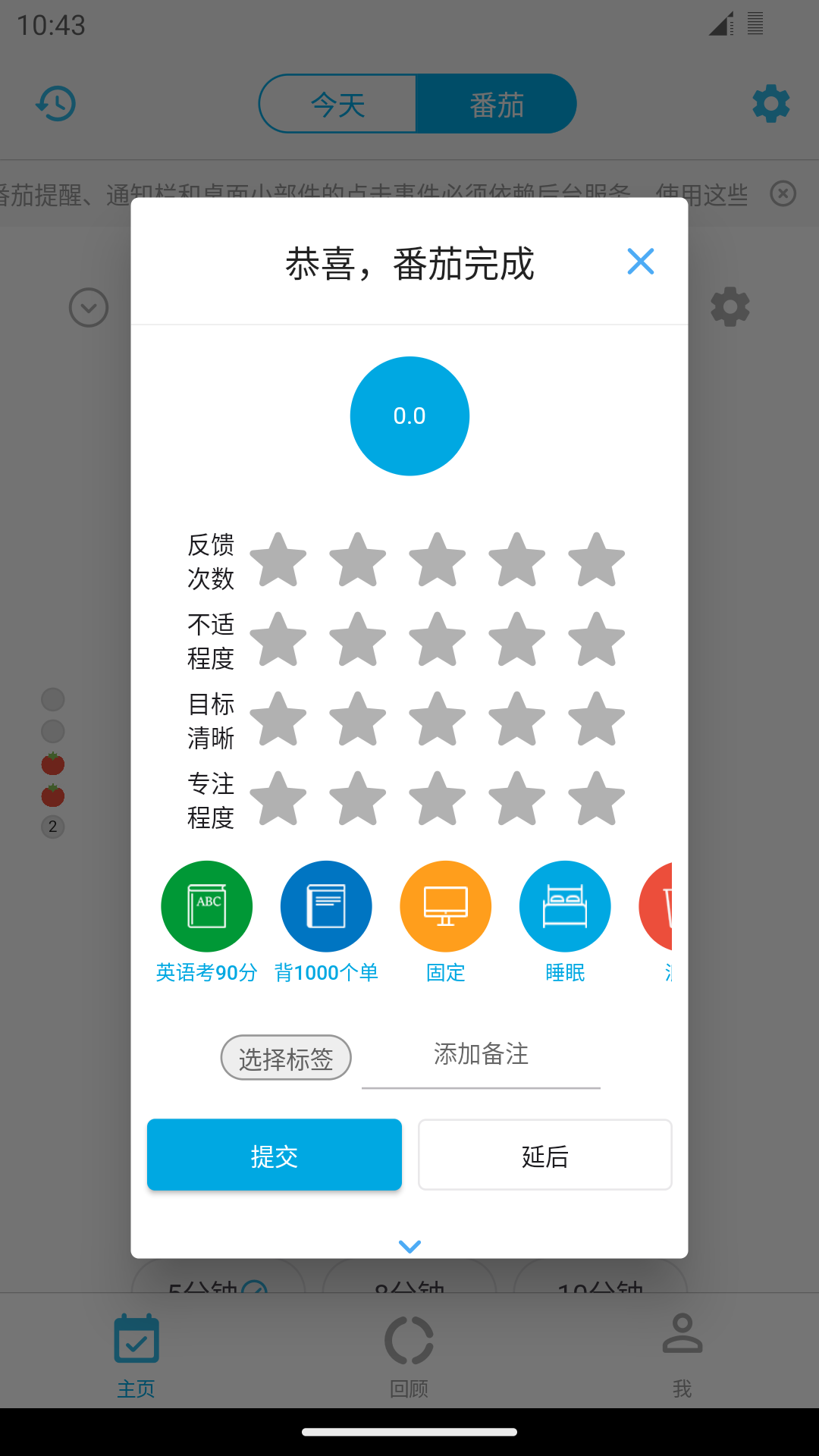Image resolution: width=819 pixels, height=1456 pixels.
Task: Open the settings gear in the top bar
Action: click(770, 104)
